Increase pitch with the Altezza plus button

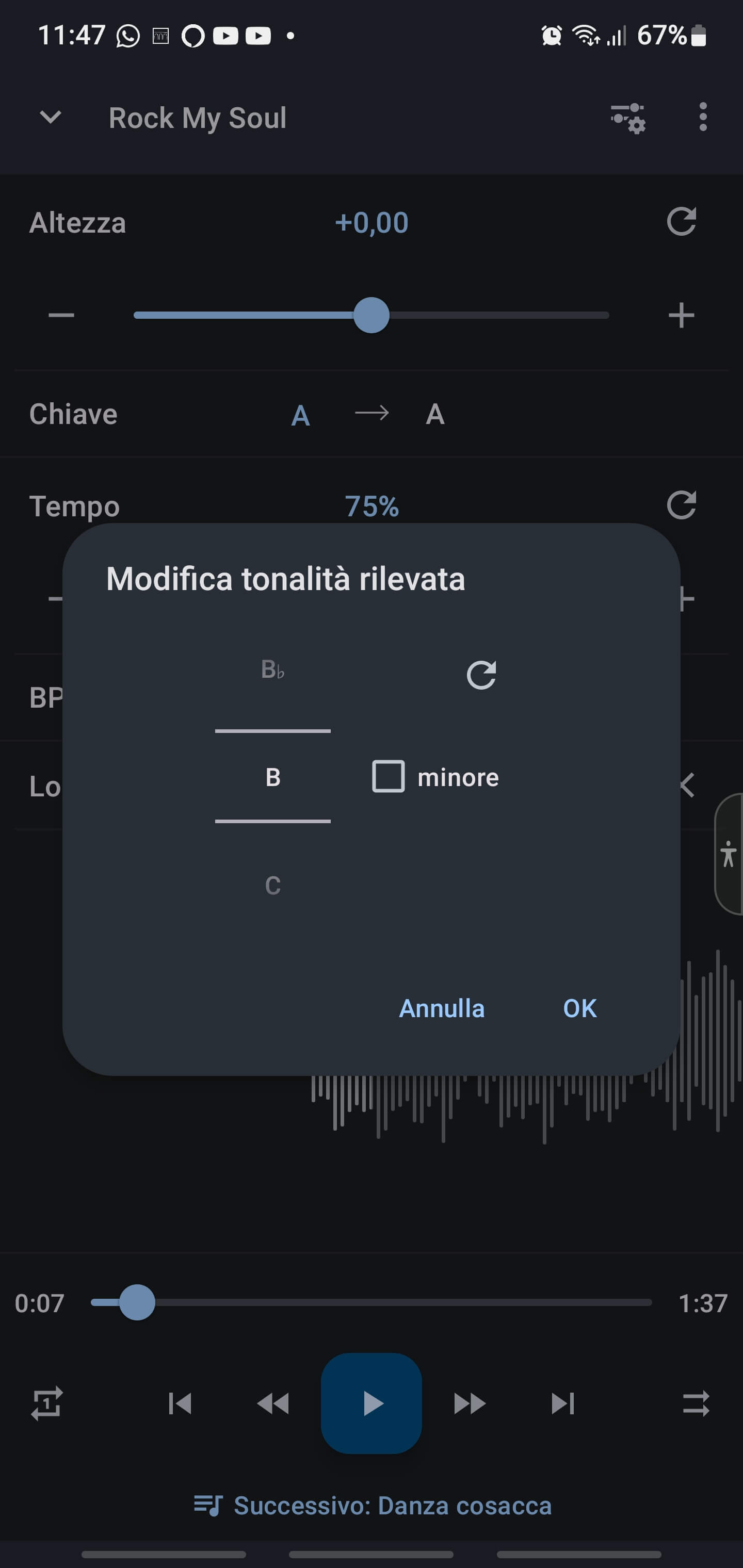click(681, 315)
